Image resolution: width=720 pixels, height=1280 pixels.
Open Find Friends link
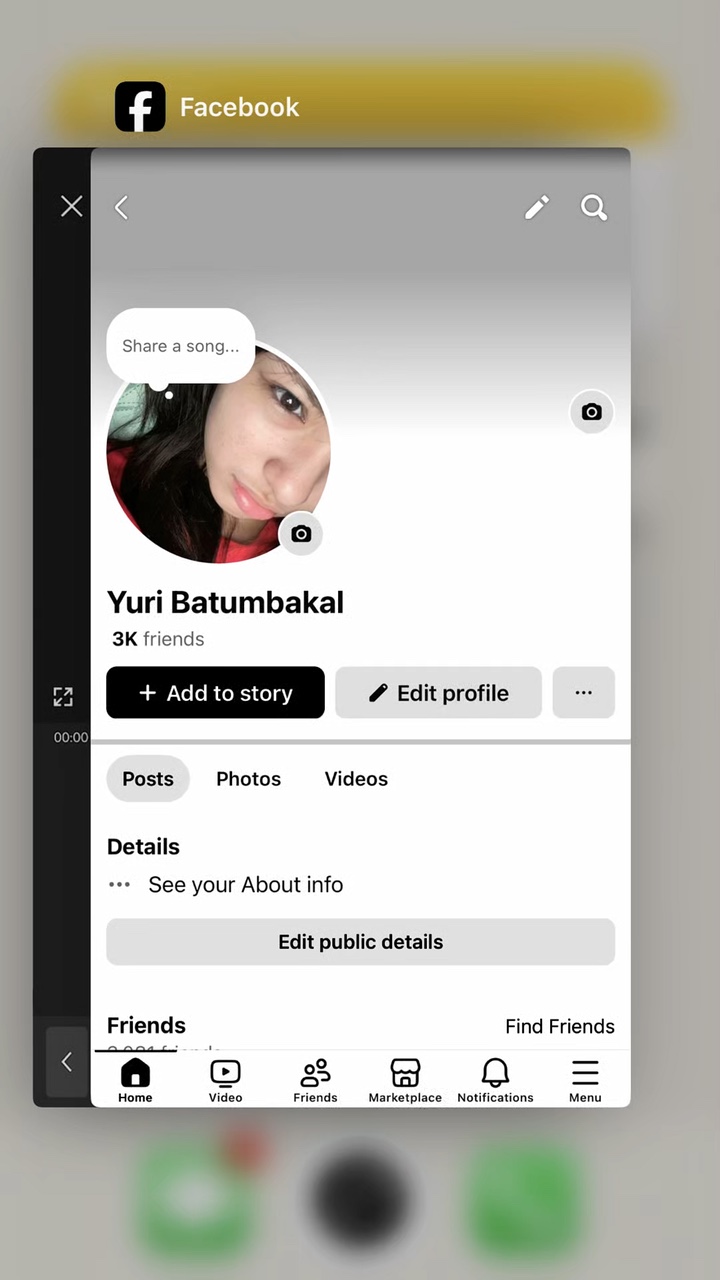(x=559, y=1027)
